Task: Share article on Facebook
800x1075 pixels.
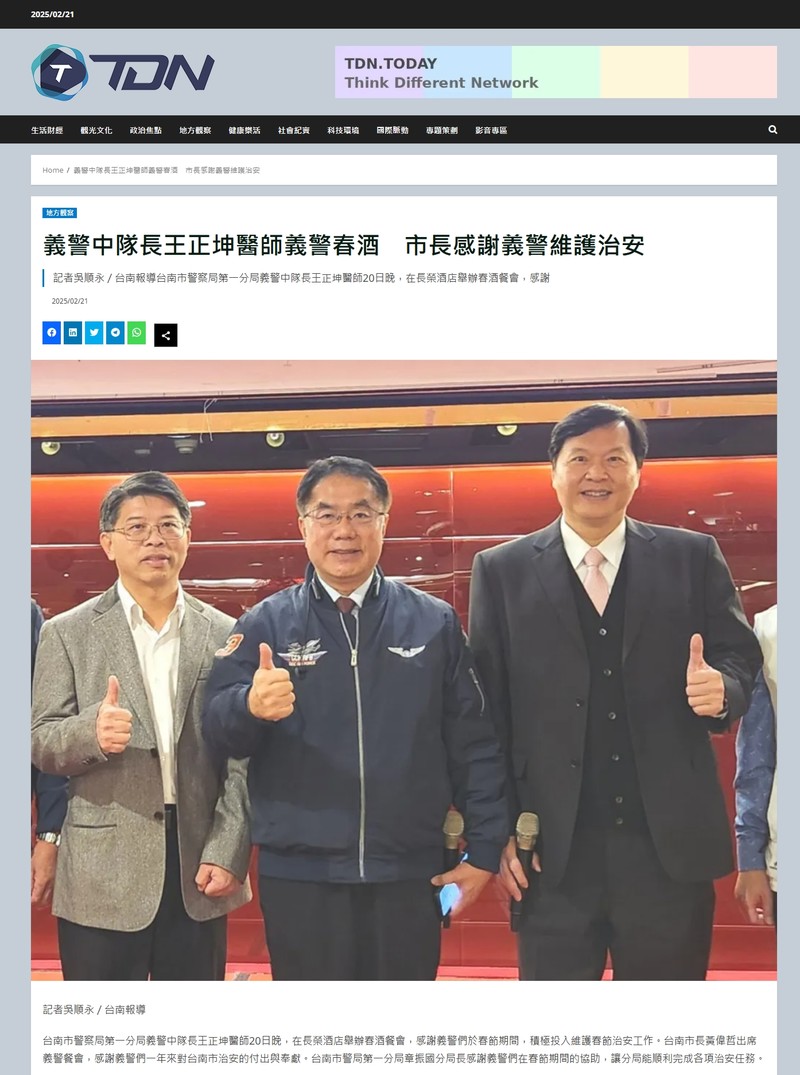Action: tap(52, 333)
